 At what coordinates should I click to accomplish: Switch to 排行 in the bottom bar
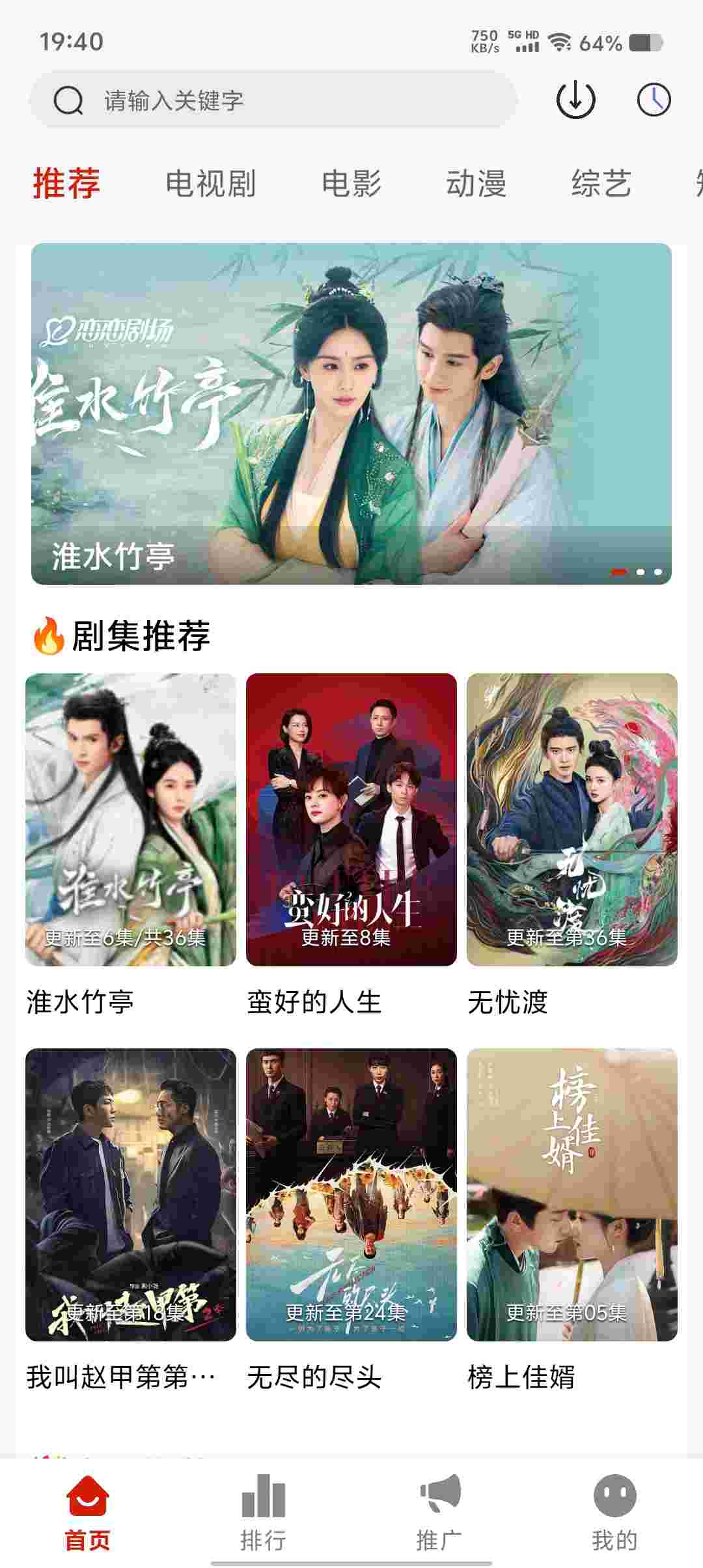[263, 1512]
